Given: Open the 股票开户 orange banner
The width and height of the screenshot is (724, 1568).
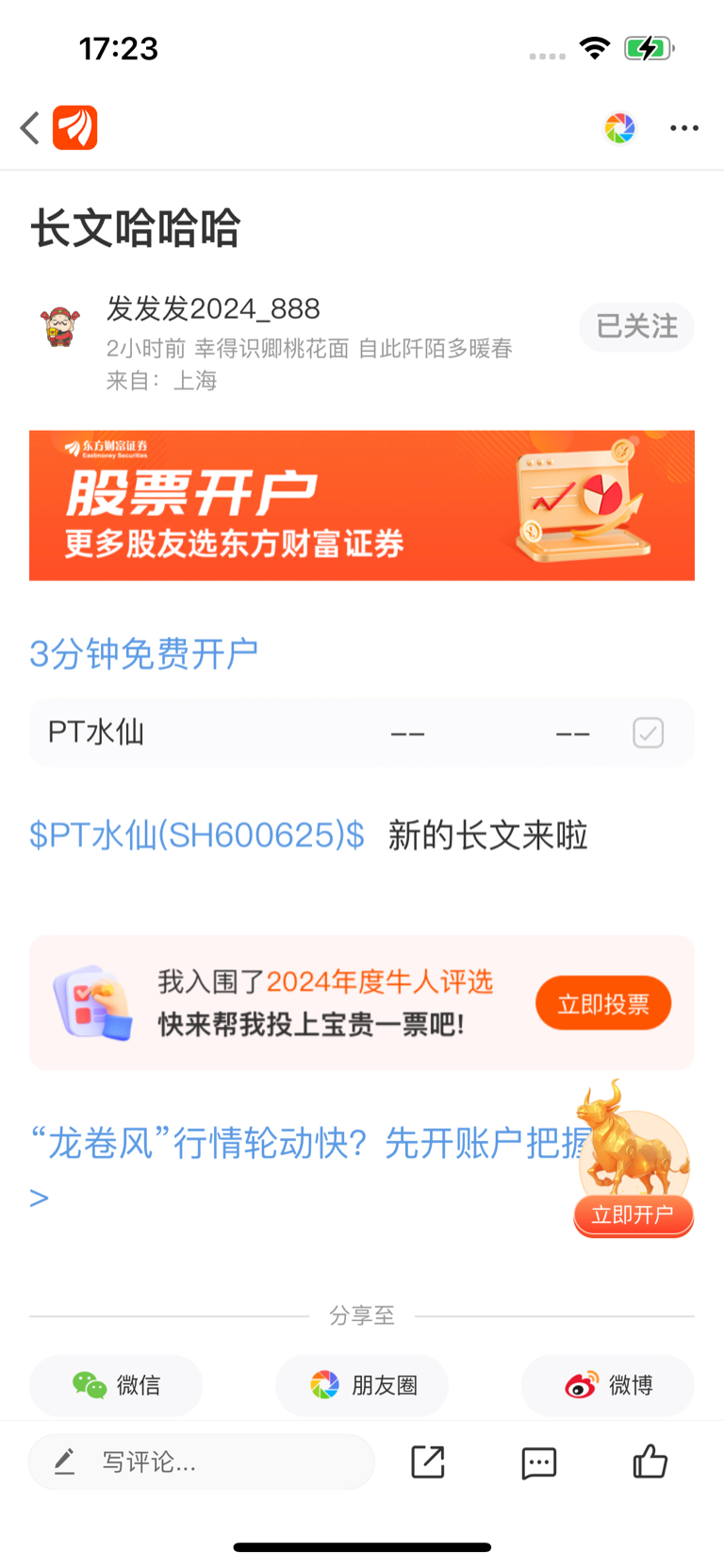Looking at the screenshot, I should (x=362, y=505).
